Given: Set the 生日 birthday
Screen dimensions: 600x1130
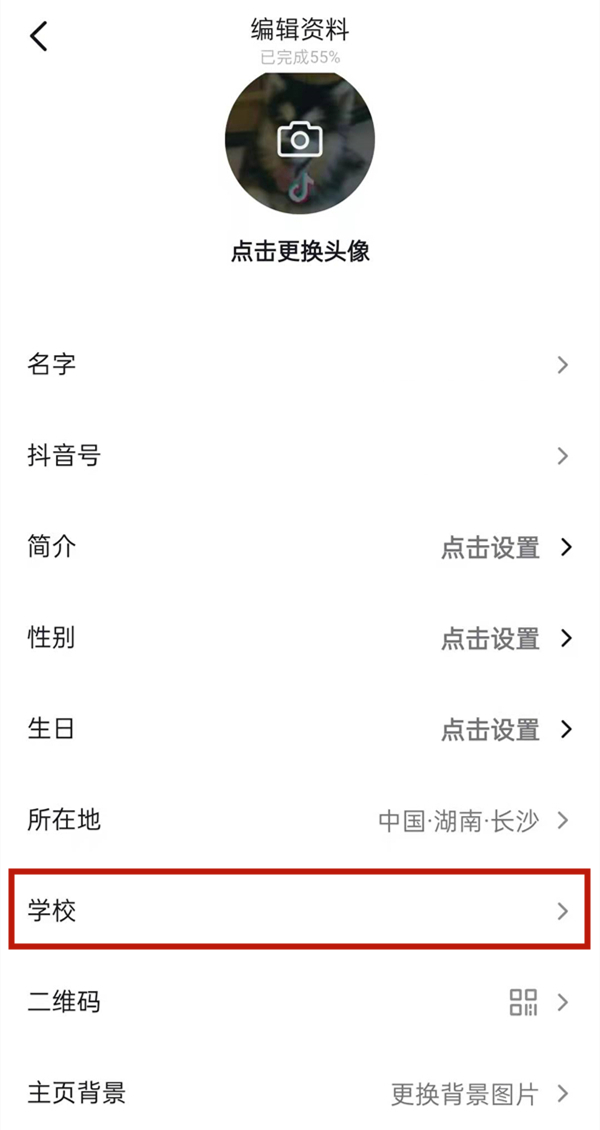Looking at the screenshot, I should [x=299, y=729].
